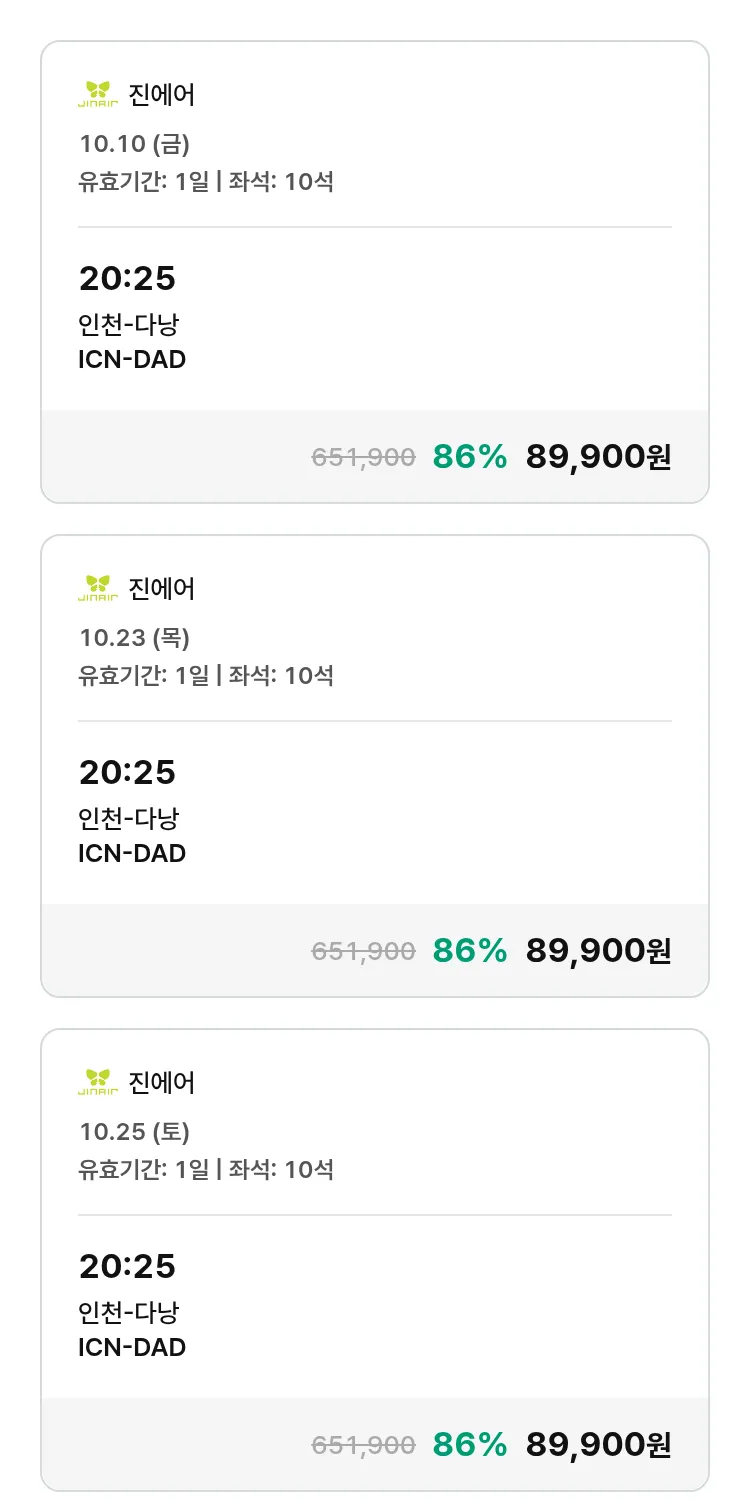The width and height of the screenshot is (750, 1510).
Task: Click the 인천-다낭 route text on the middle card
Action: [x=131, y=817]
